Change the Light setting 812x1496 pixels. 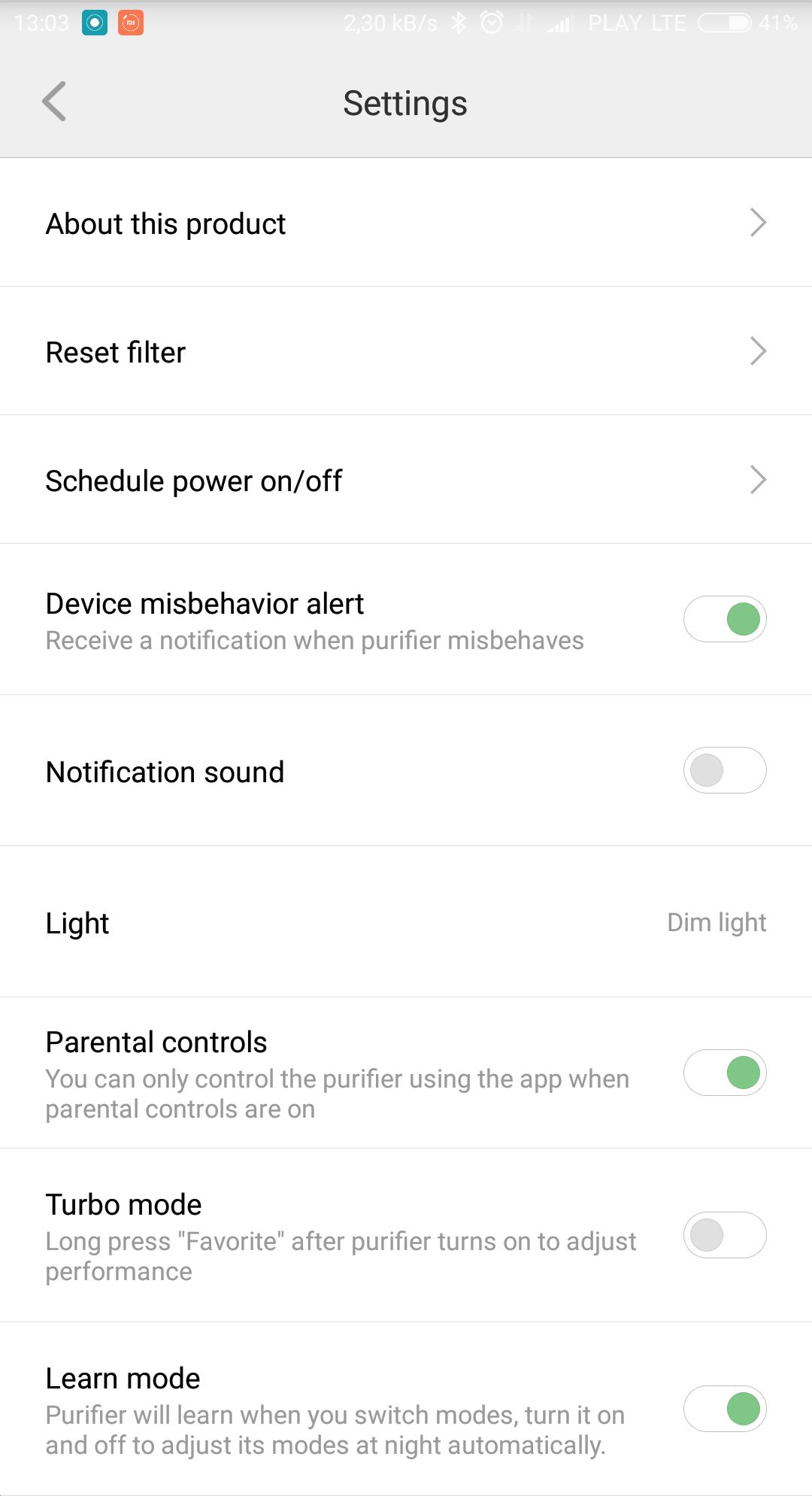pyautogui.click(x=406, y=922)
